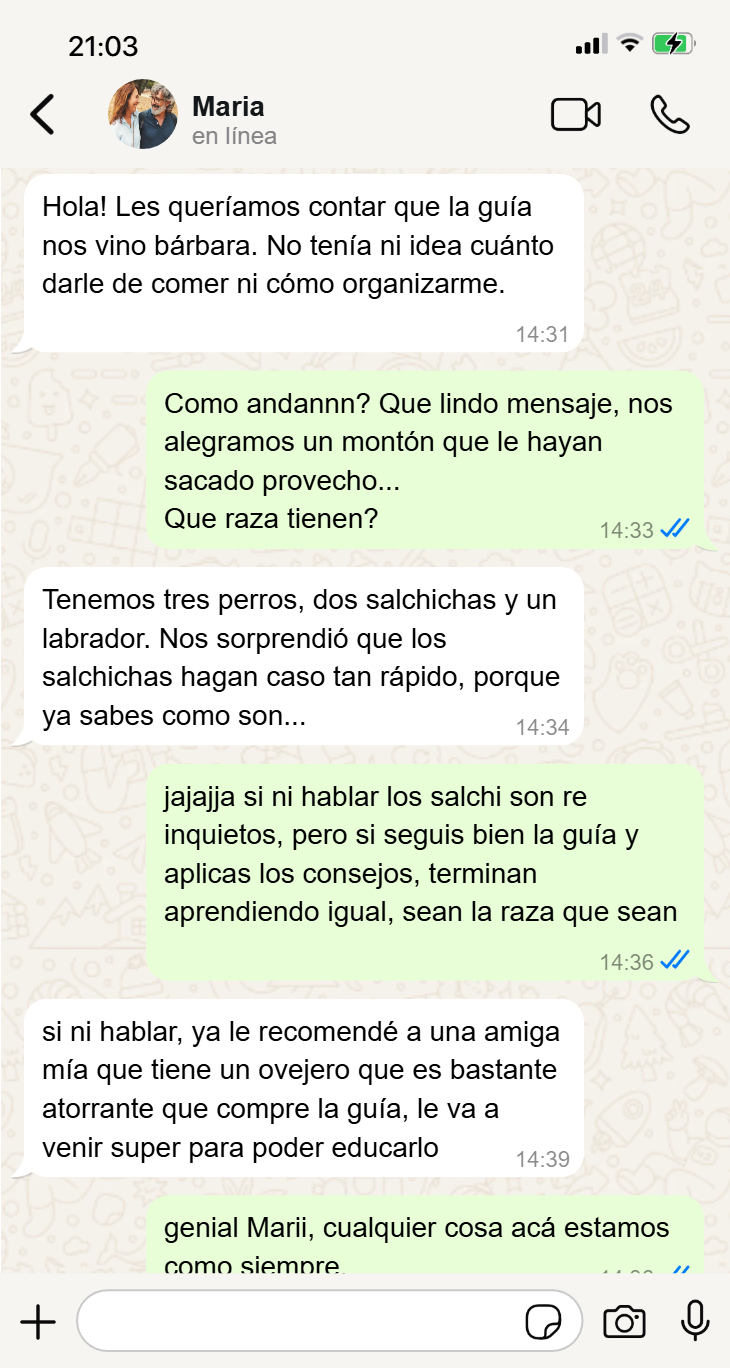730x1368 pixels.
Task: Tap the microphone to record voice message
Action: [695, 1321]
